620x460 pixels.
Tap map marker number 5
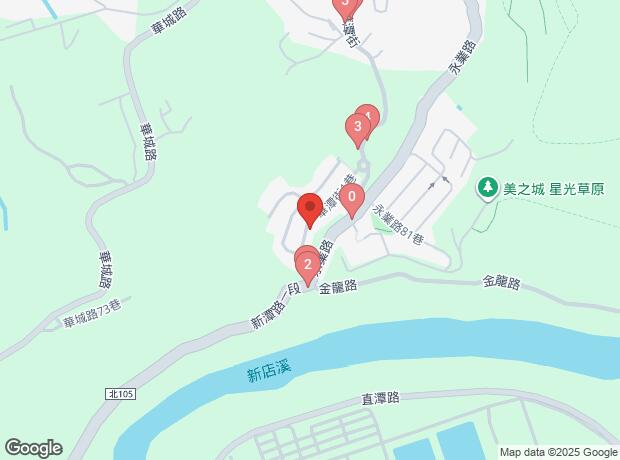click(345, 6)
